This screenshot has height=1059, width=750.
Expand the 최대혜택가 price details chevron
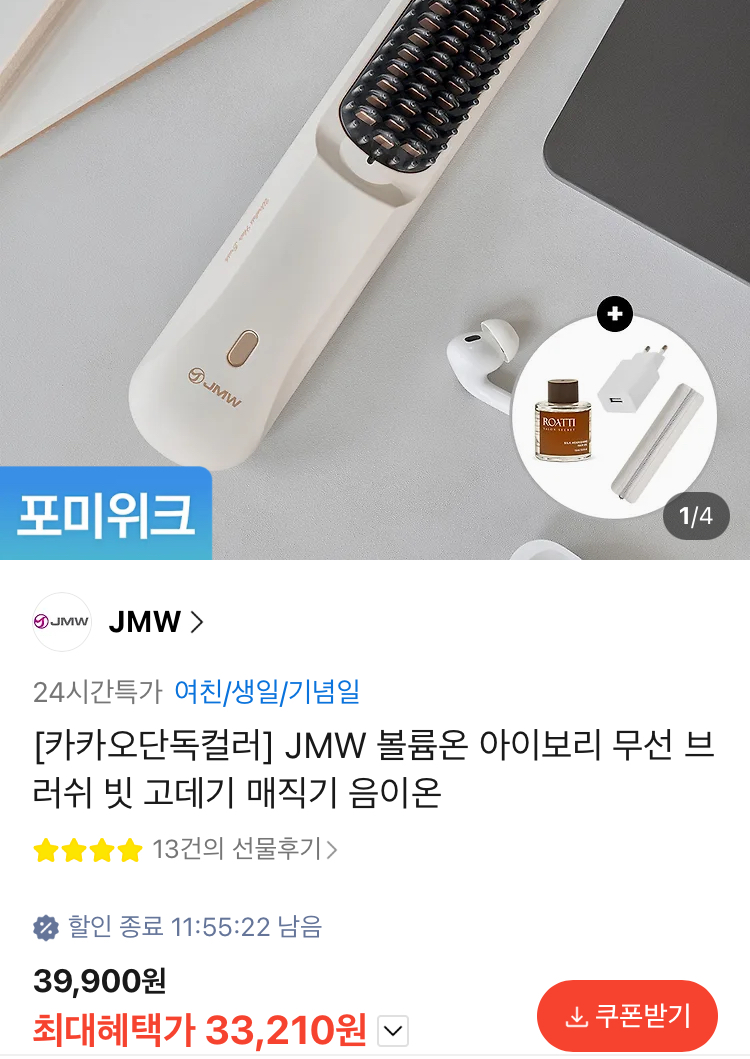[394, 1029]
